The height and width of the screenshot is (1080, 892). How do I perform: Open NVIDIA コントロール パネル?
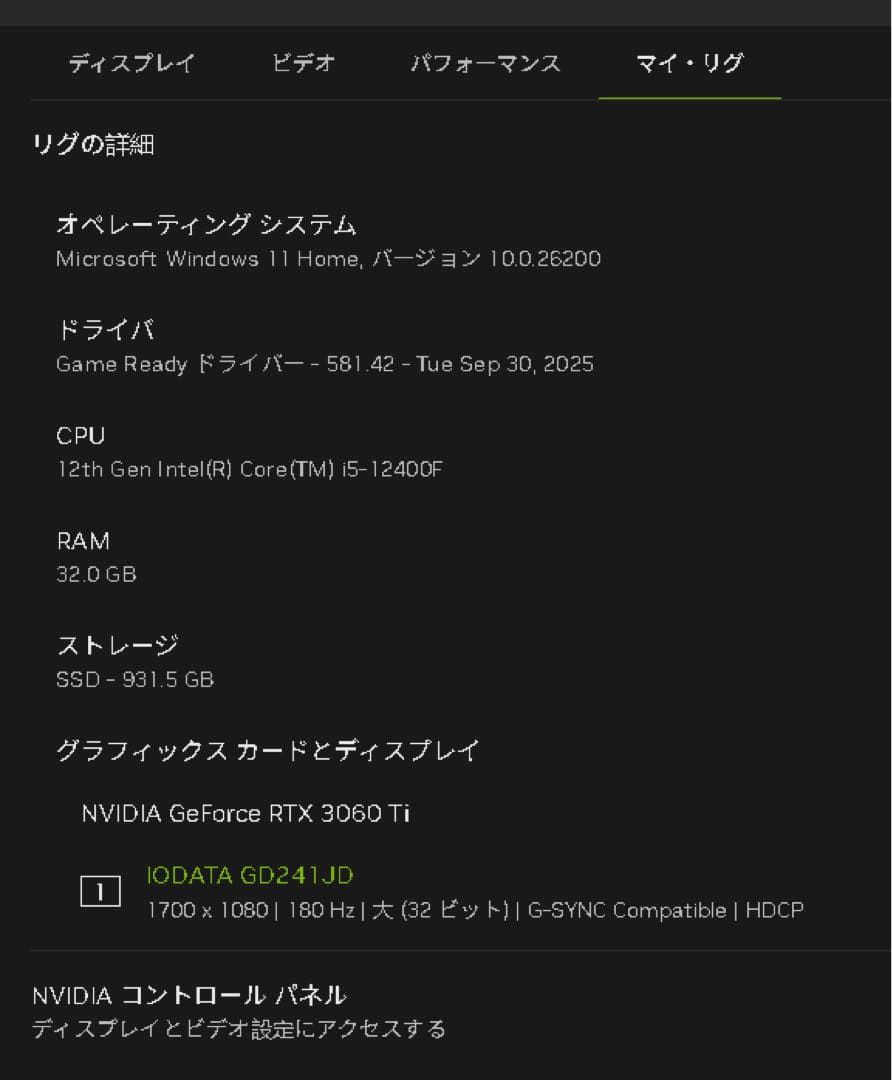pos(189,995)
